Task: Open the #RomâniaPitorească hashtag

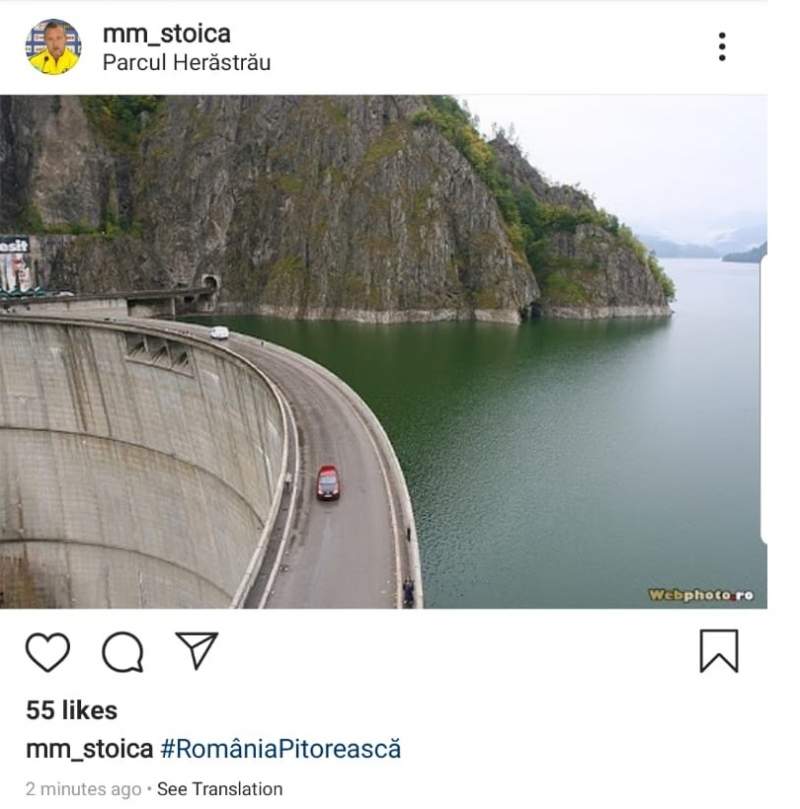Action: pyautogui.click(x=280, y=748)
